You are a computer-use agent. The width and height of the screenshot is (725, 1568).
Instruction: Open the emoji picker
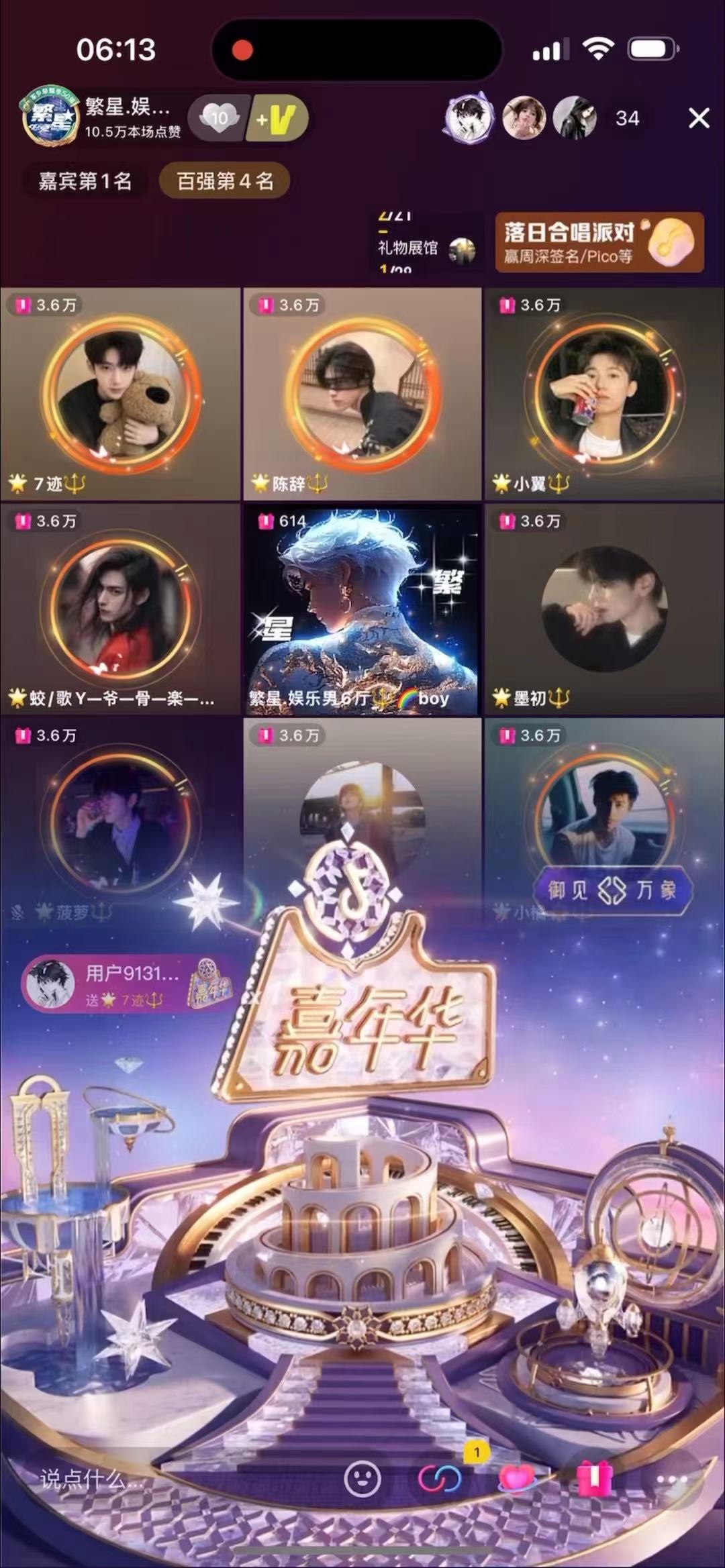click(x=362, y=1478)
